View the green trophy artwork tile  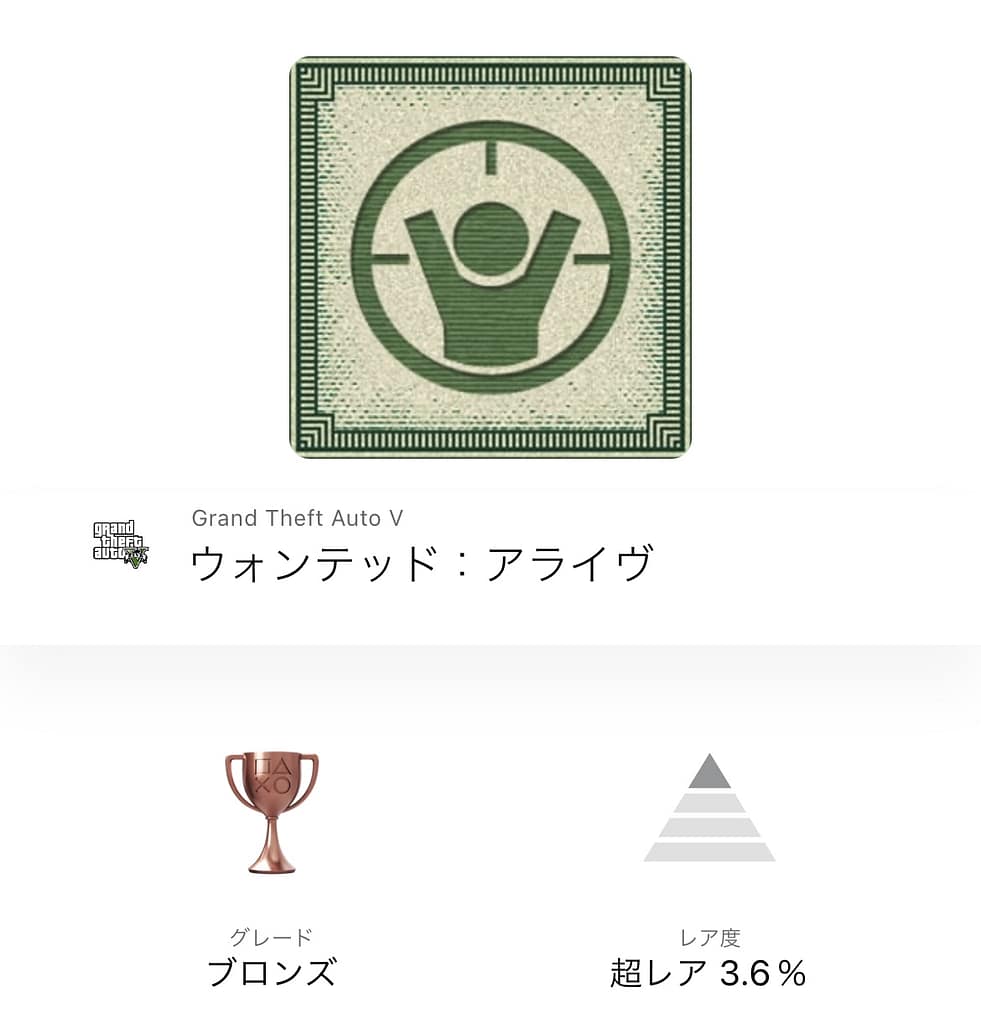(490, 257)
